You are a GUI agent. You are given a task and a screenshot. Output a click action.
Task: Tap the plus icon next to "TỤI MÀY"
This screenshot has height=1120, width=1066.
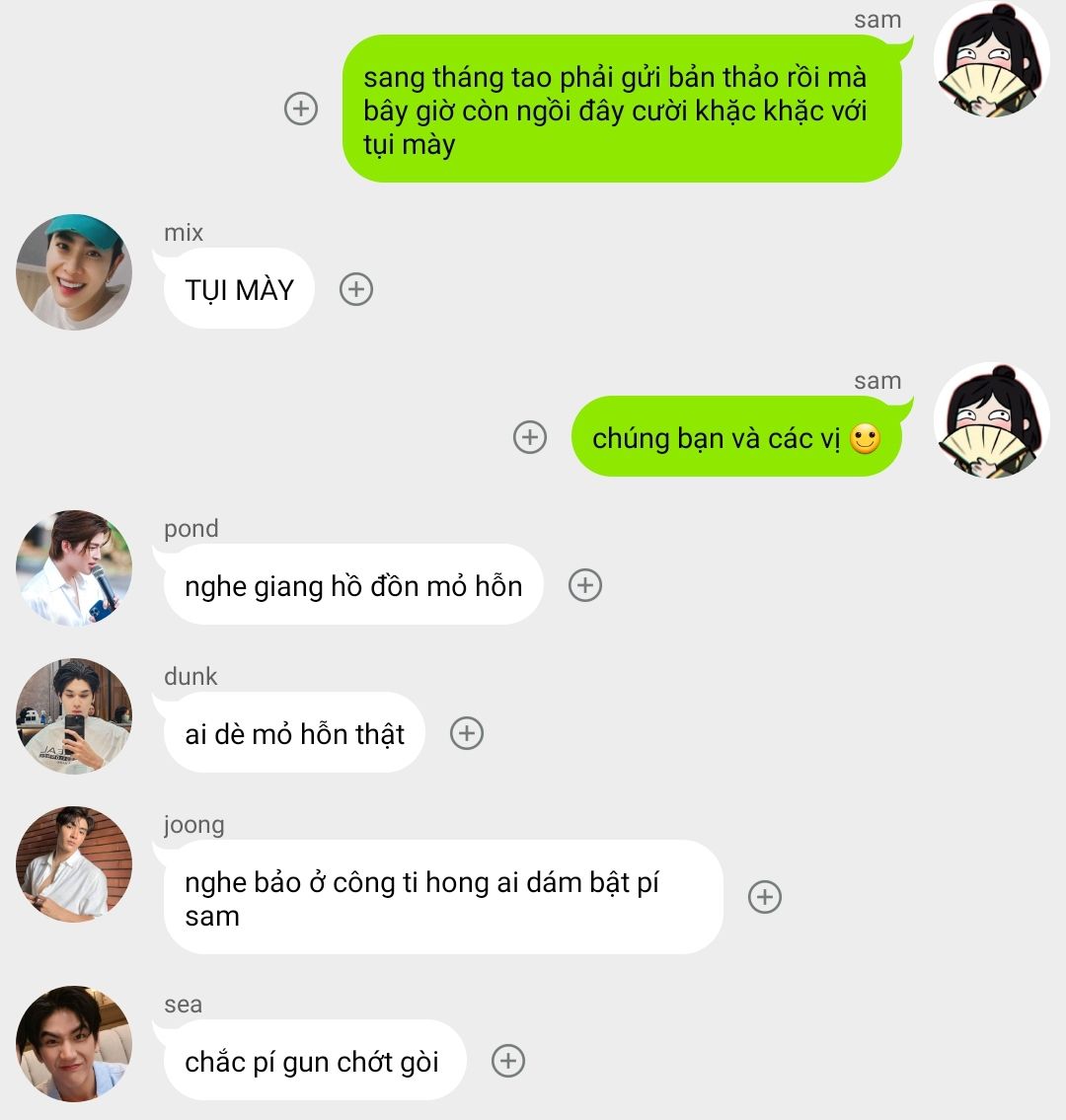coord(355,289)
